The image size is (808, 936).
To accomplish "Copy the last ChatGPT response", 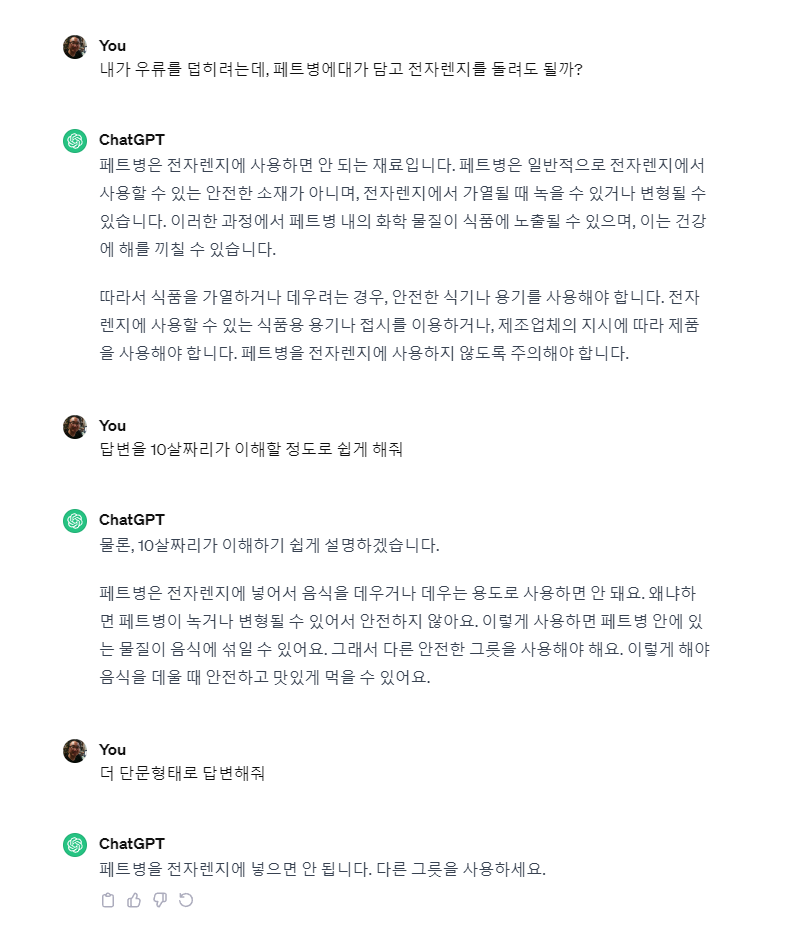I will point(108,900).
